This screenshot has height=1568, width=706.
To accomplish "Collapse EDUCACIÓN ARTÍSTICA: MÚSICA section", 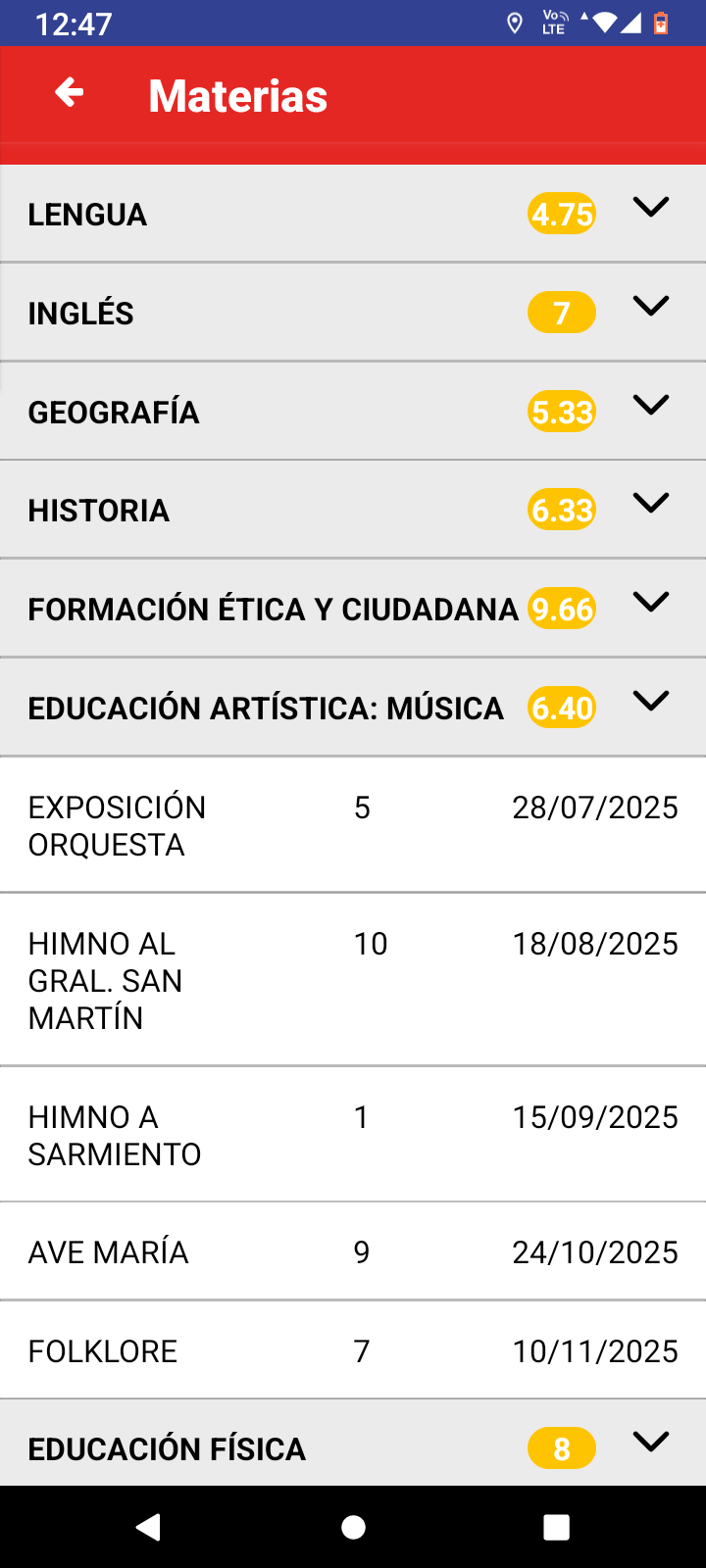I will point(650,702).
